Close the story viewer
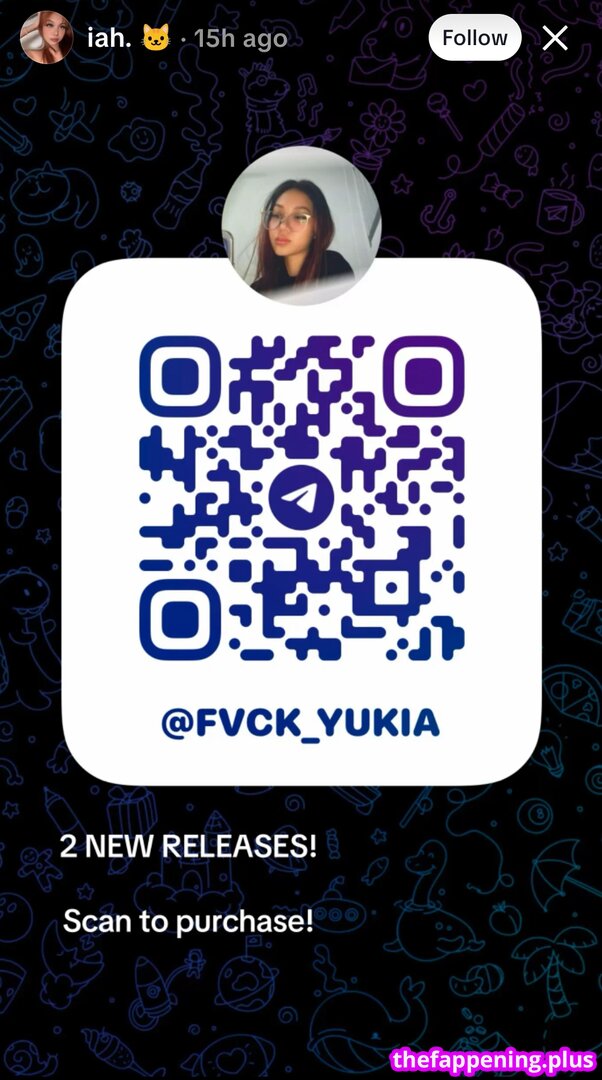 (555, 38)
